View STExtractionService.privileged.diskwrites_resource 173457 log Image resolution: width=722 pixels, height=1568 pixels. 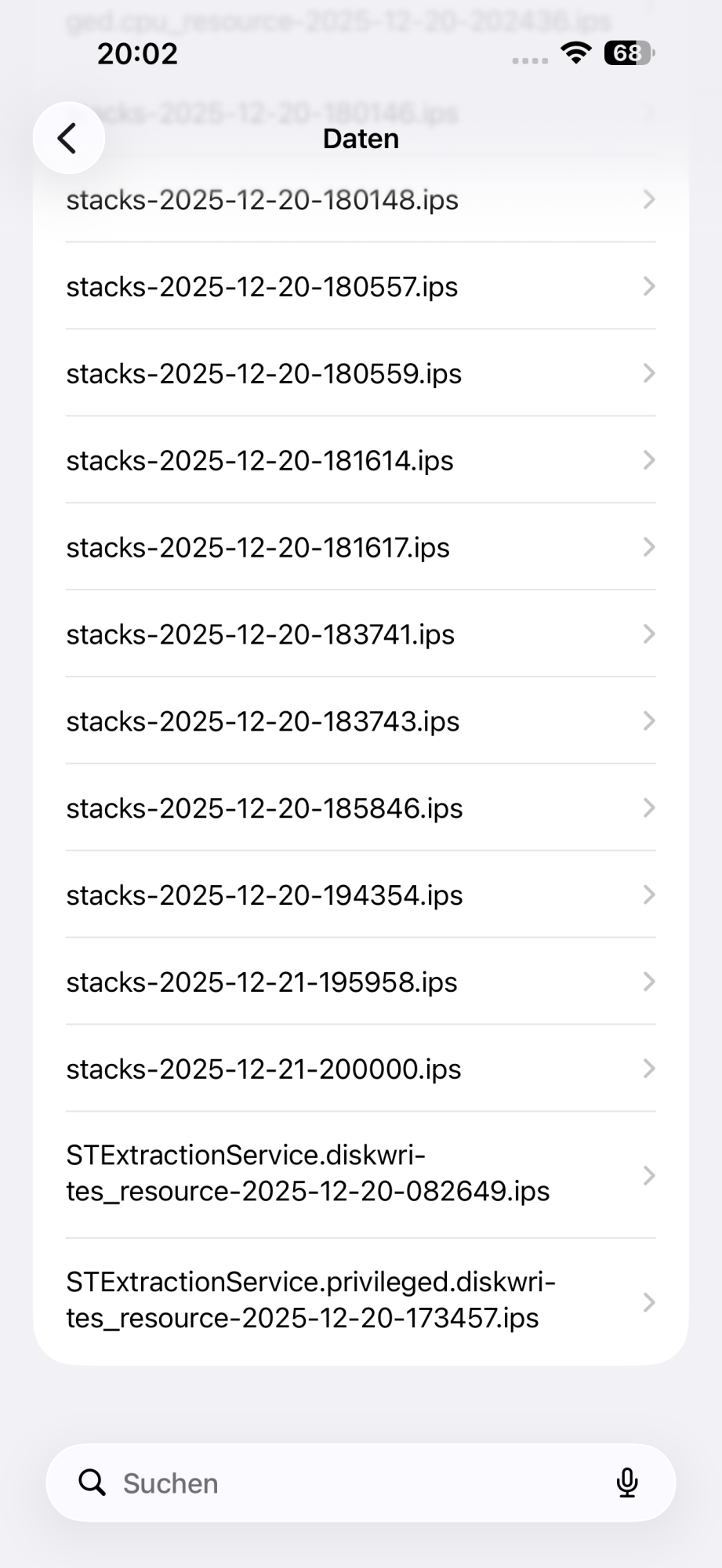(361, 1301)
